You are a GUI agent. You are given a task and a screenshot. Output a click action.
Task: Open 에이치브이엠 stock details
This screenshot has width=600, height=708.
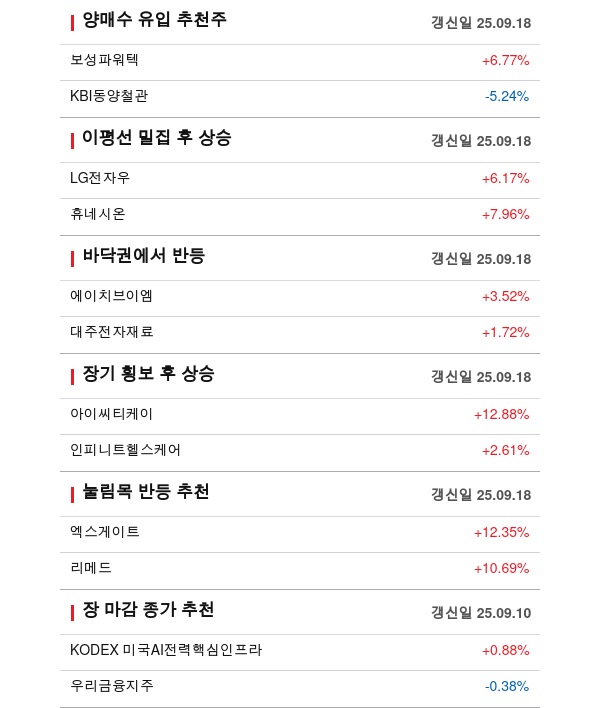[x=111, y=296]
